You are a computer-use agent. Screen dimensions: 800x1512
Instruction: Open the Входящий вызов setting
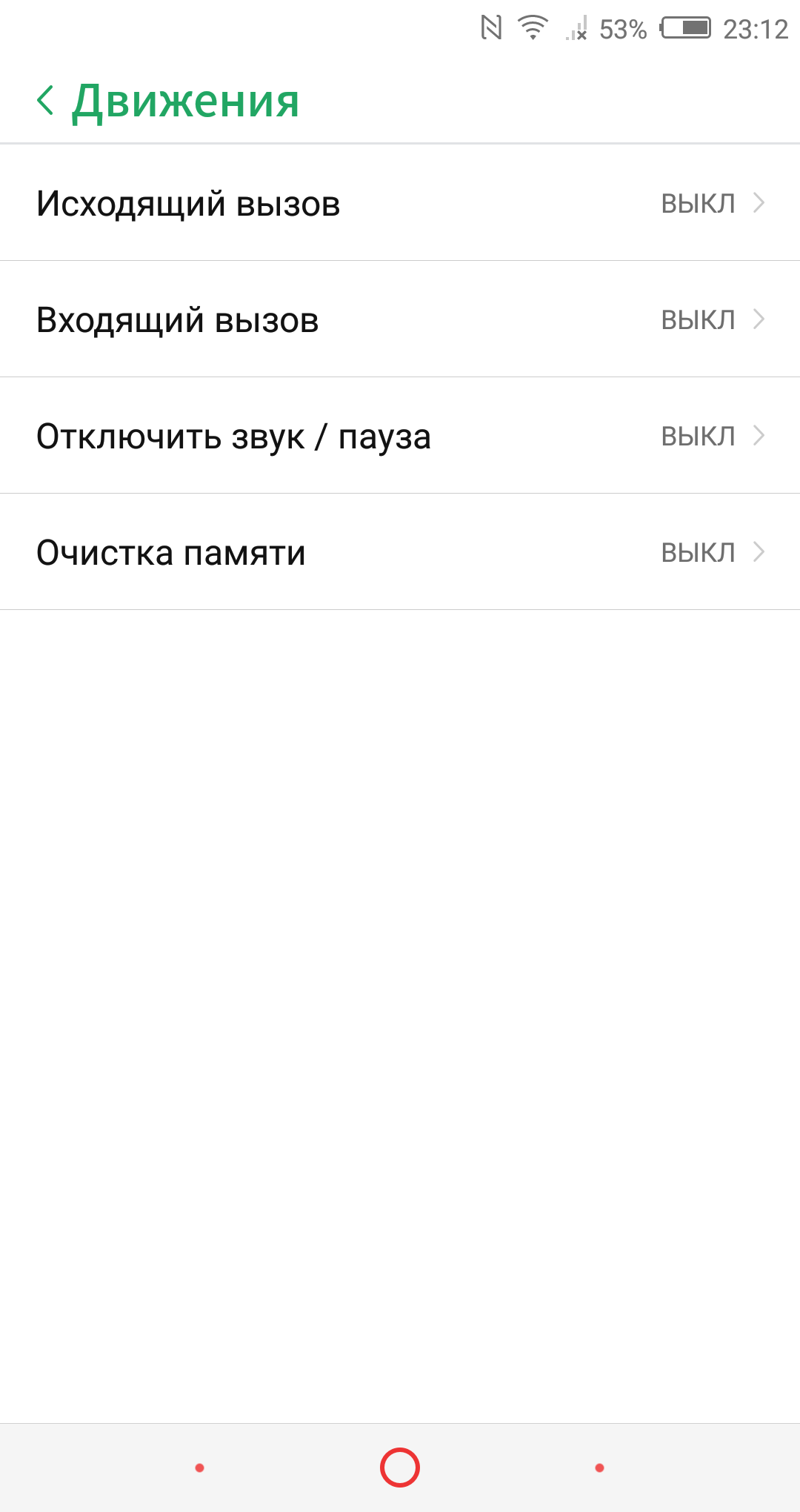[x=400, y=319]
